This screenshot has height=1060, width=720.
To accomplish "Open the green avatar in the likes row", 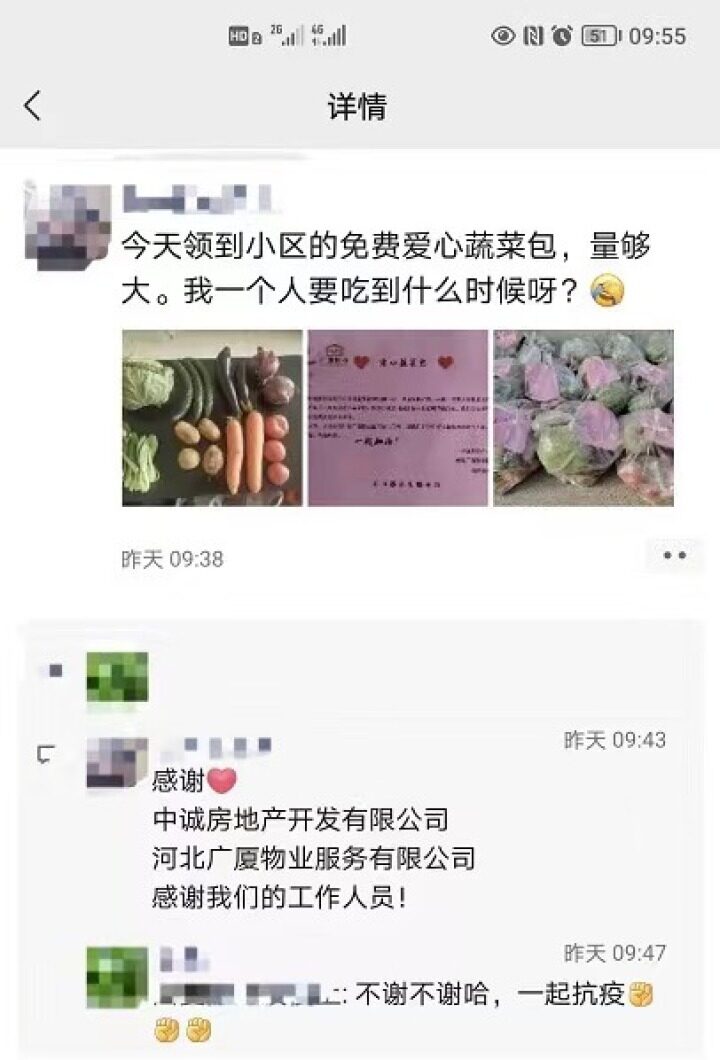I will click(117, 677).
